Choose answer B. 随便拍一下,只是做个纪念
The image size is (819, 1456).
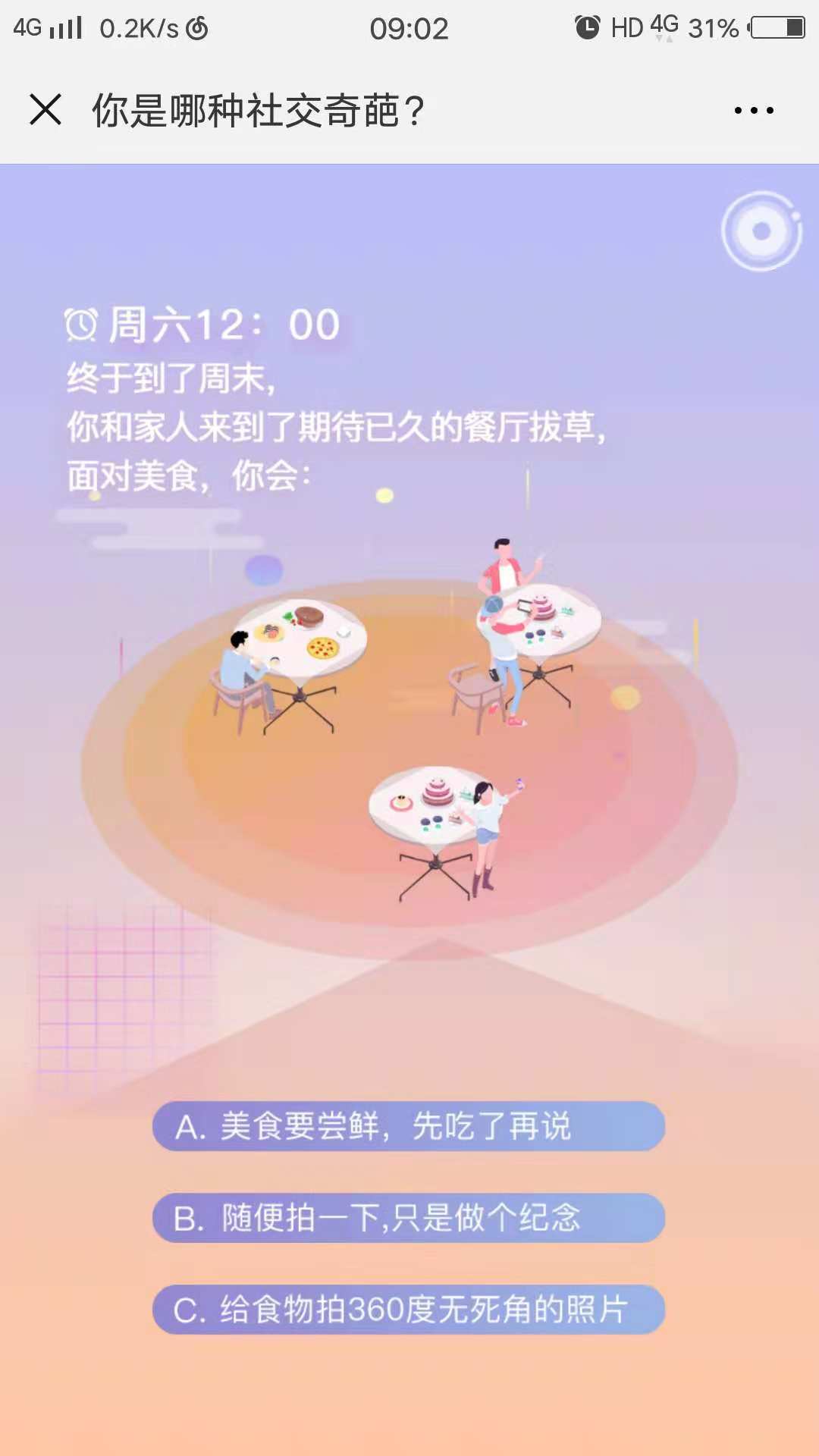(409, 1218)
